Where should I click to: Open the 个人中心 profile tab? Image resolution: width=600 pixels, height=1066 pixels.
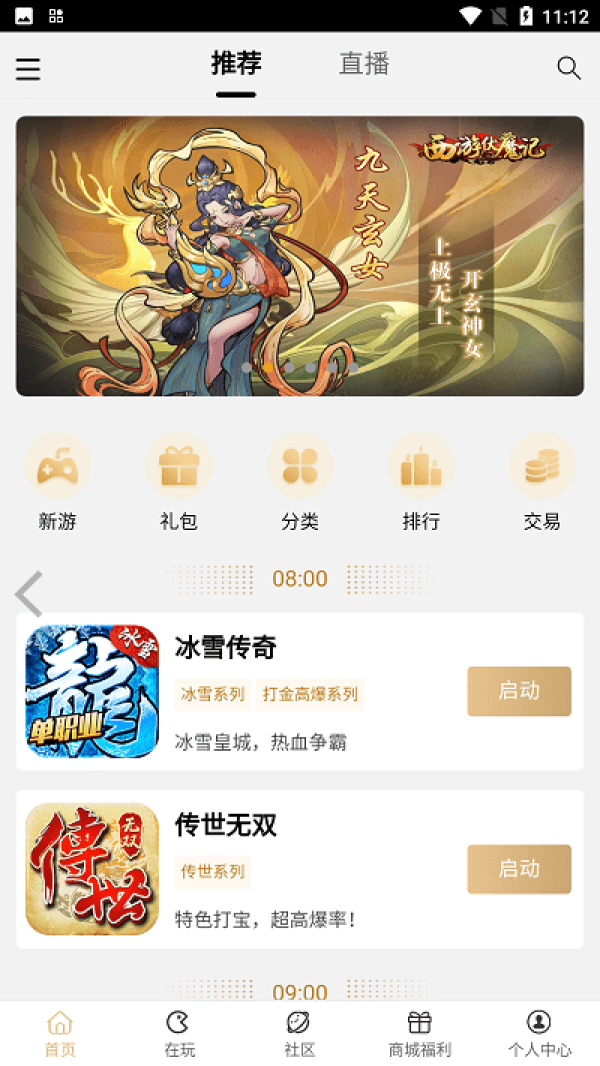click(x=540, y=1034)
